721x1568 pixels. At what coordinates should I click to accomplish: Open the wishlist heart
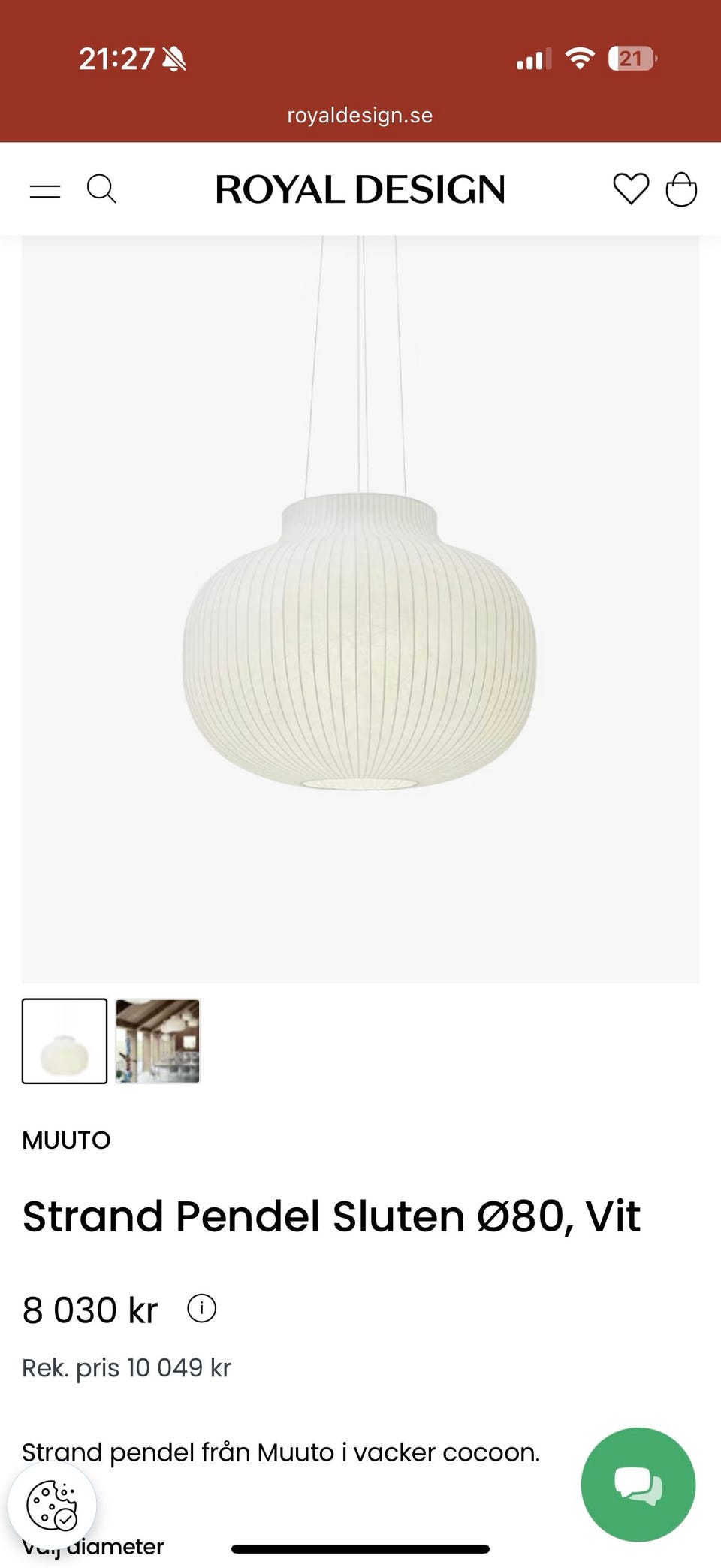coord(630,189)
